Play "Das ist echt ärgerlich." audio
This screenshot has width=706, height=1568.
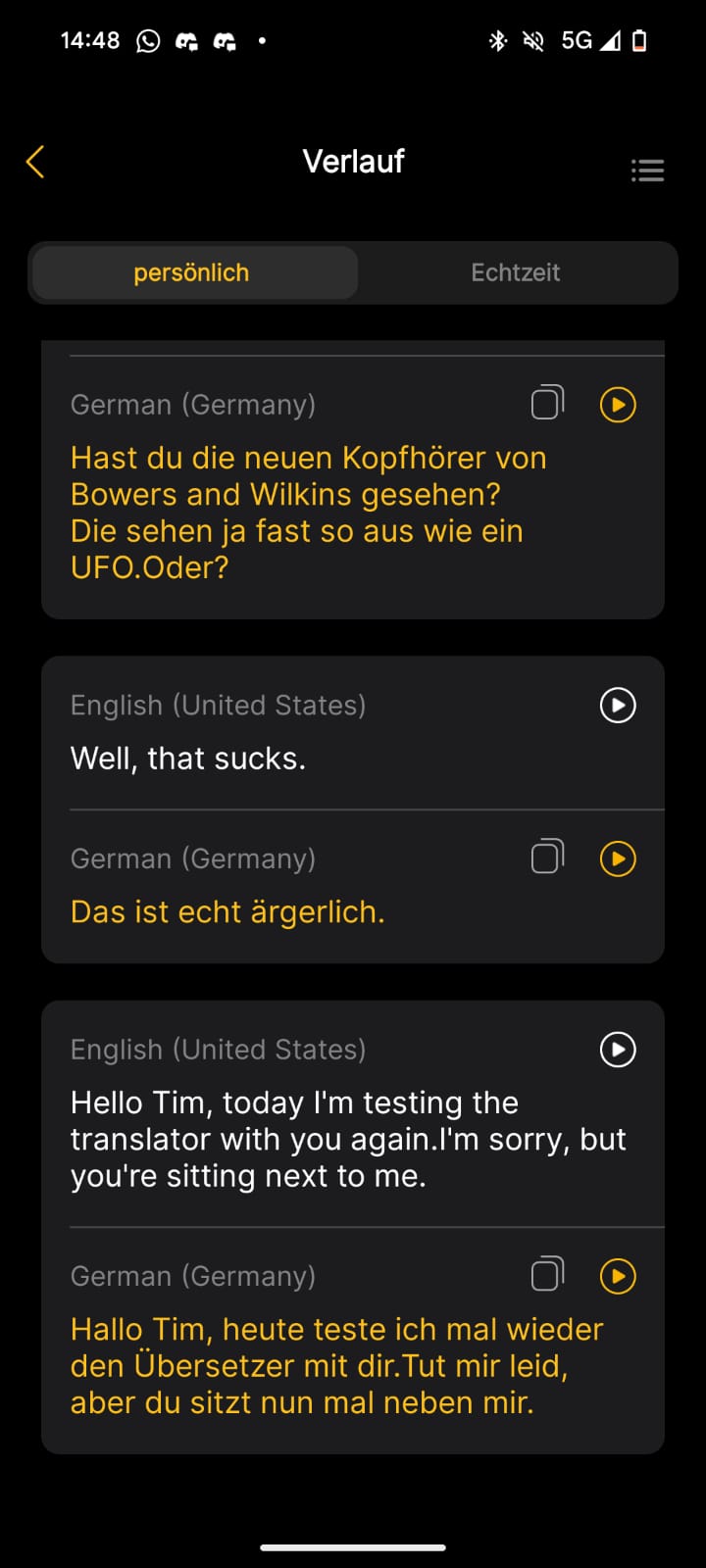click(x=618, y=858)
